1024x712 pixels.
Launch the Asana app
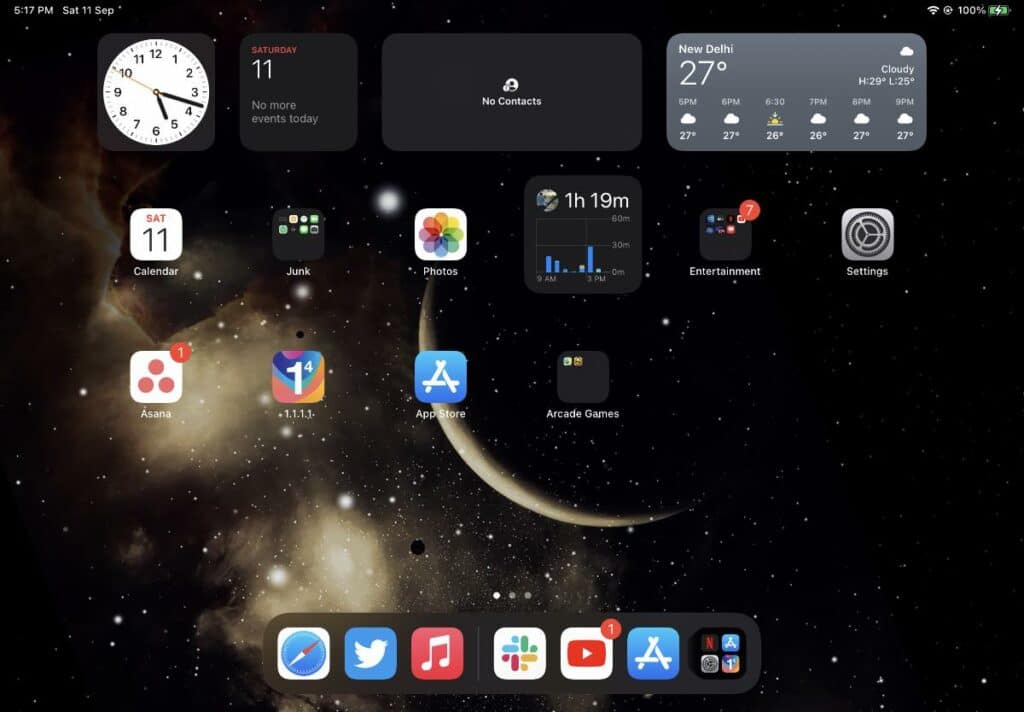156,377
